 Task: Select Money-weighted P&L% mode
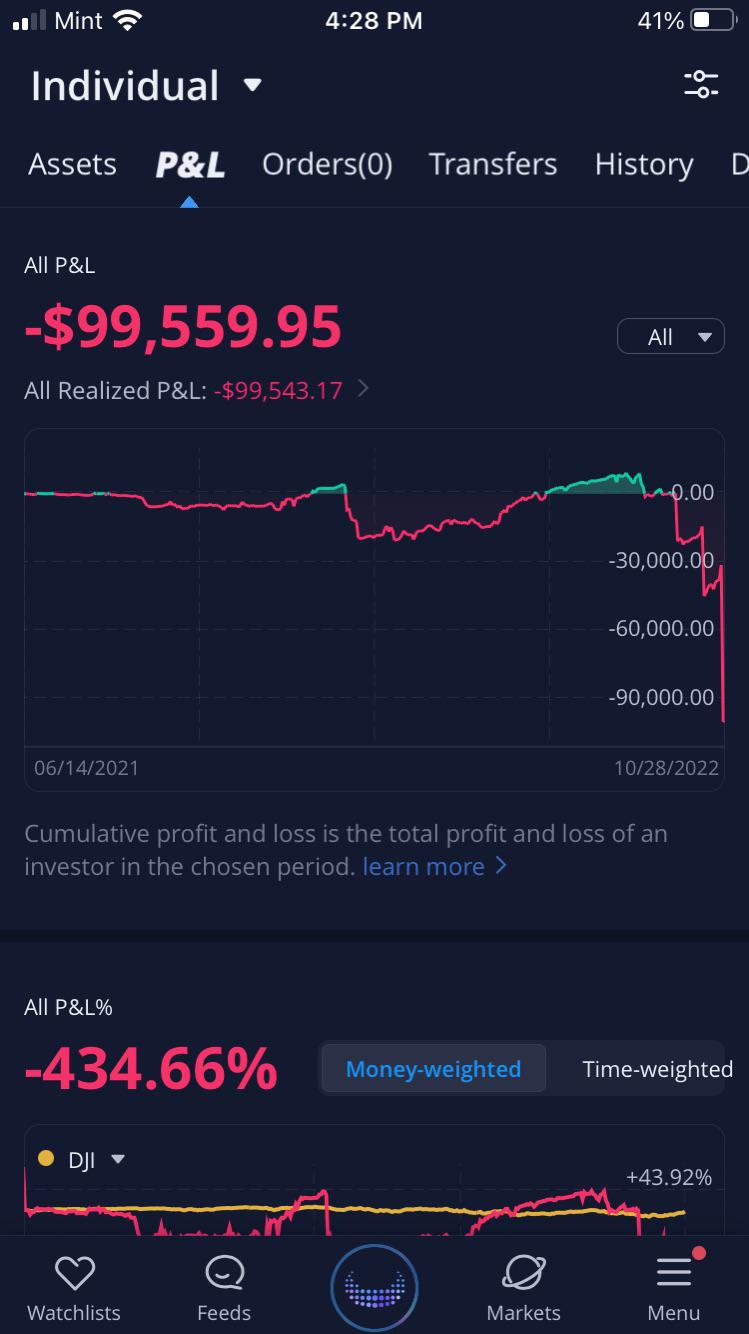(433, 1069)
